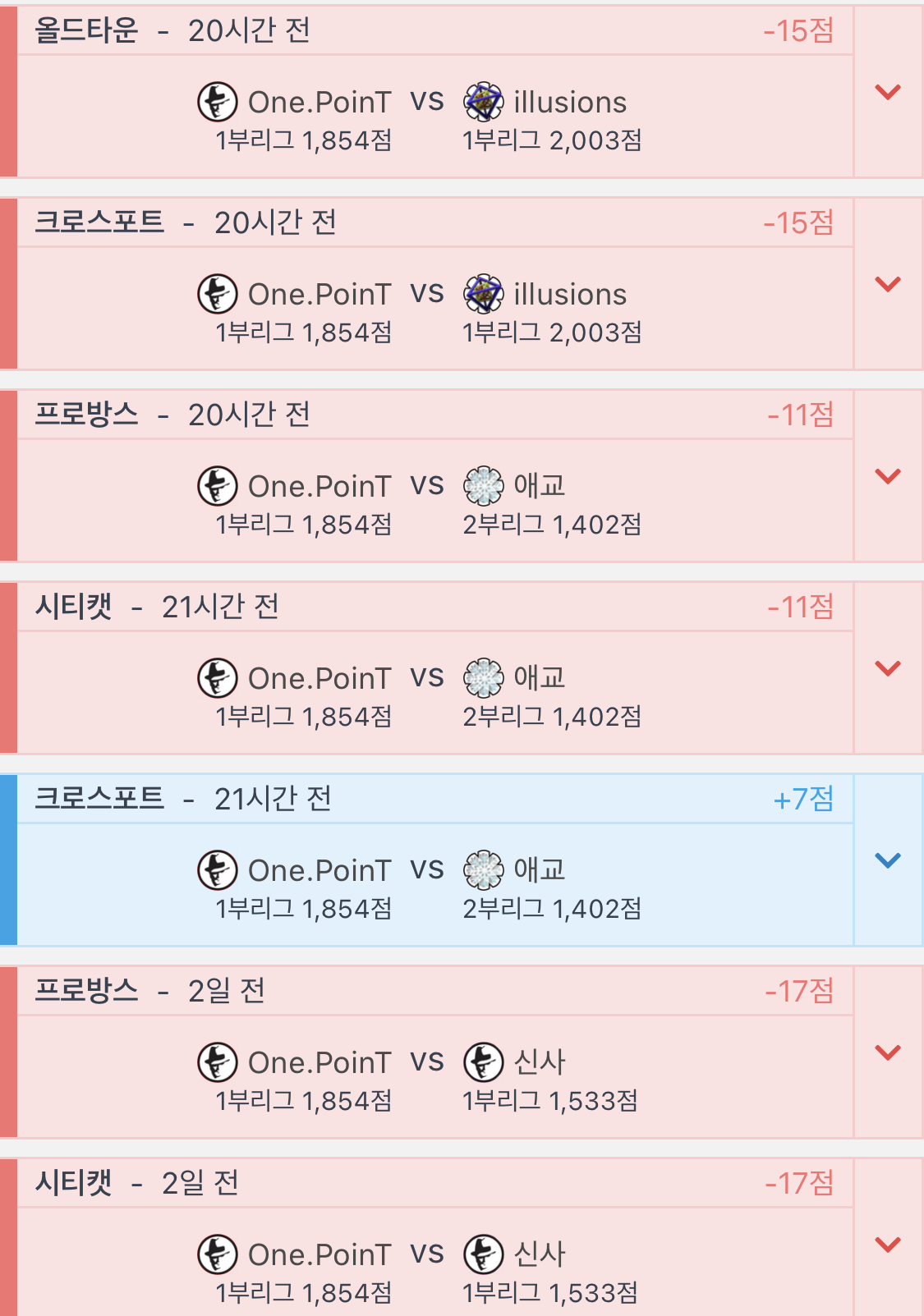Viewport: 924px width, 1316px height.
Task: Tap the chevron on 시티캣 versus 신사
Action: pyautogui.click(x=888, y=1245)
